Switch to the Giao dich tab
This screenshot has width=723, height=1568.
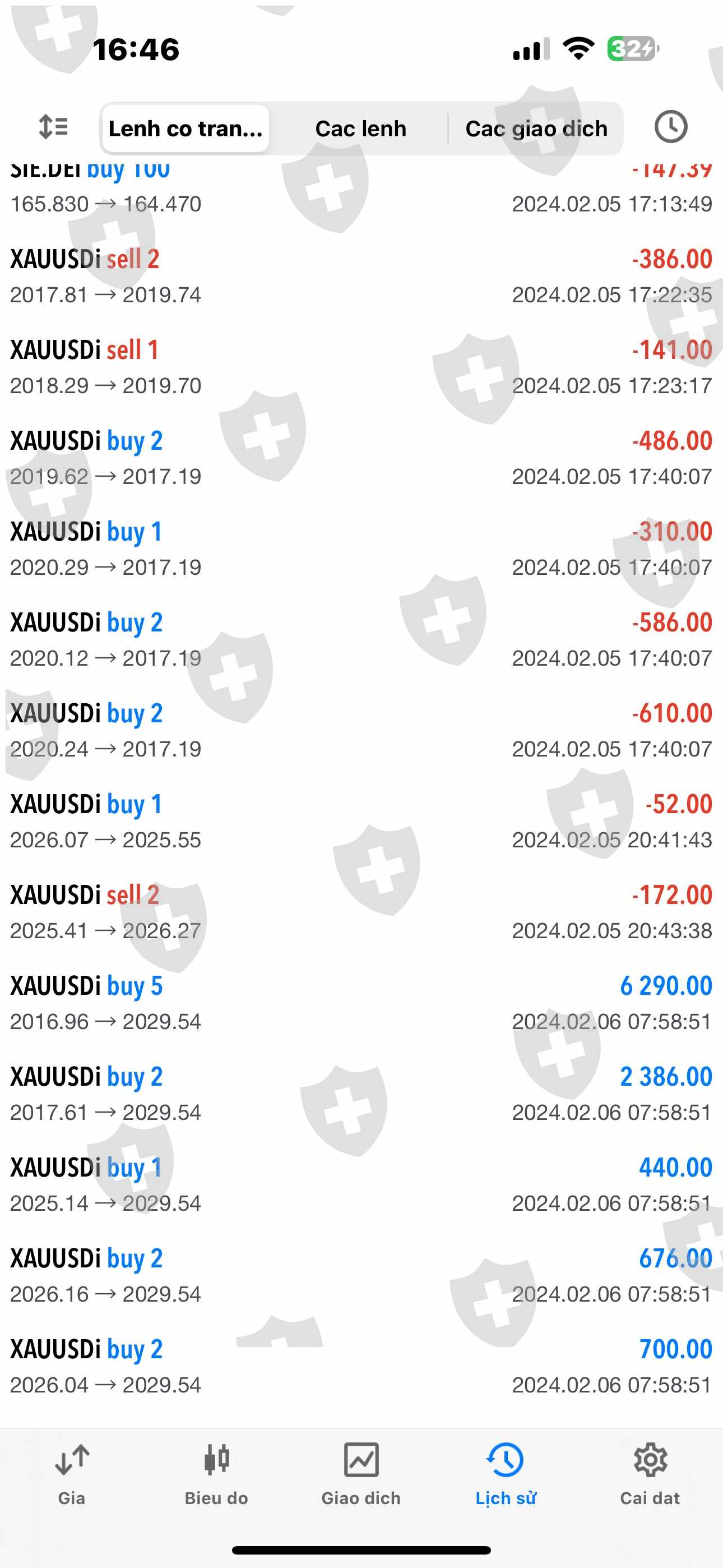pyautogui.click(x=361, y=1474)
